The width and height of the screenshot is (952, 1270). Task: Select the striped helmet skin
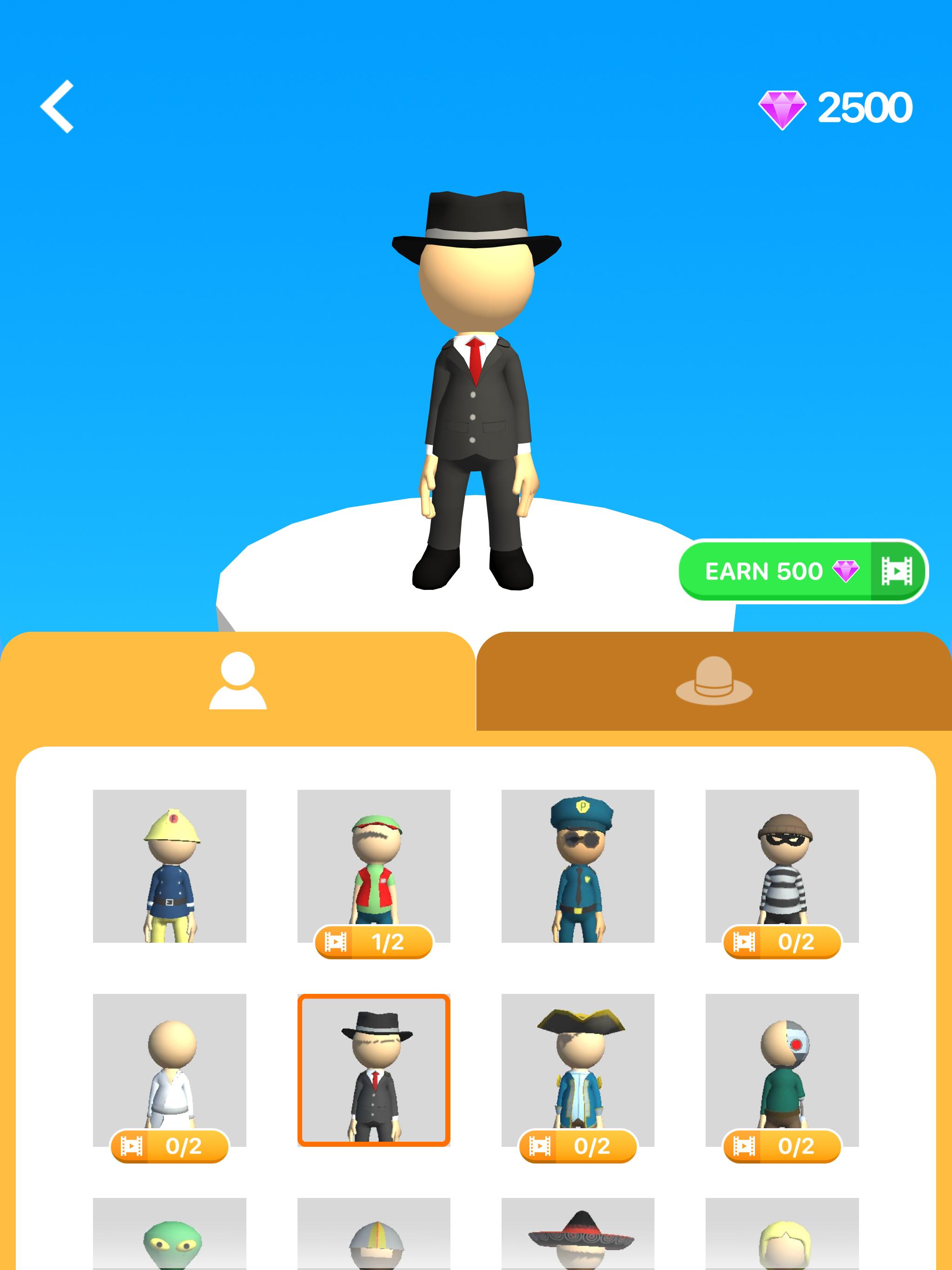point(374,1234)
